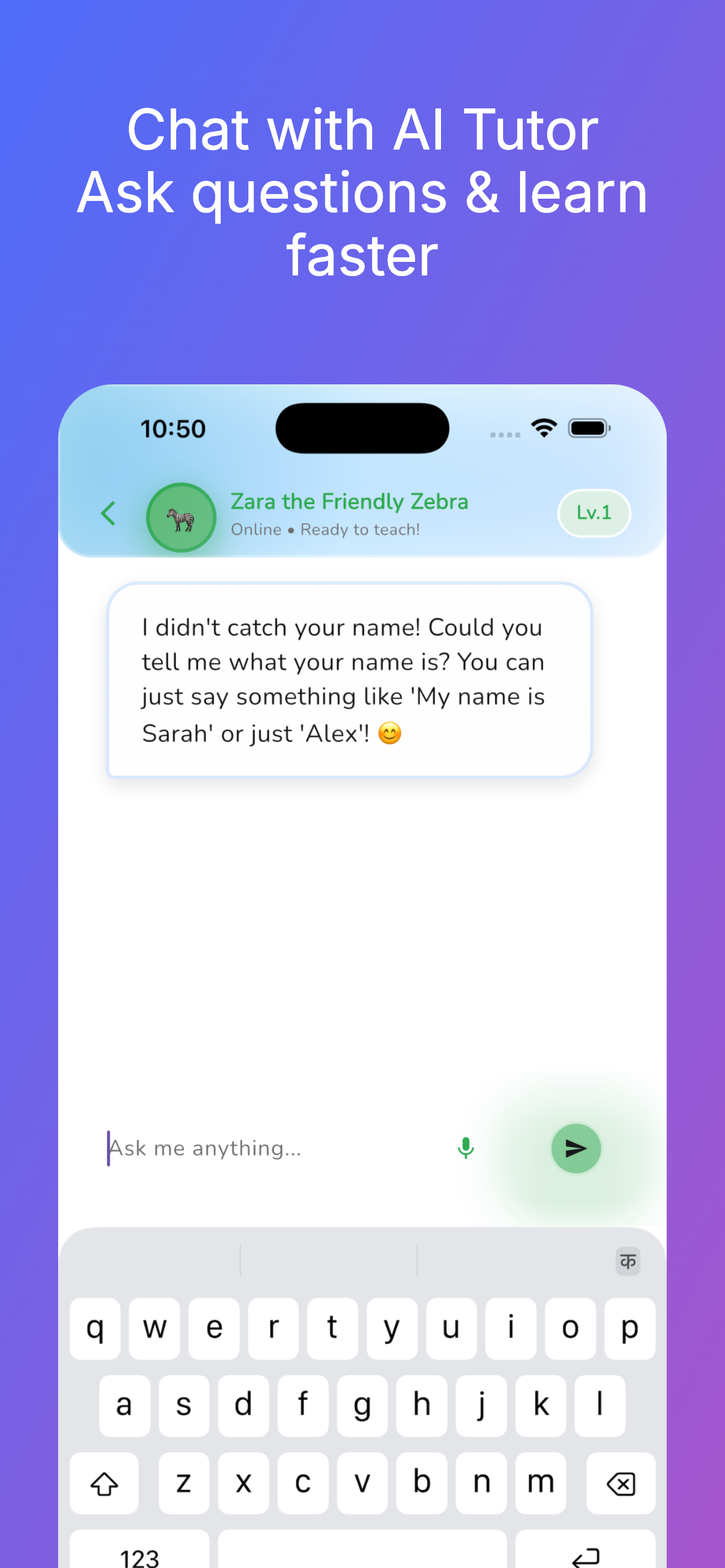The width and height of the screenshot is (725, 1568).
Task: Toggle the Devanagari keyboard layout key
Action: coord(628,1261)
